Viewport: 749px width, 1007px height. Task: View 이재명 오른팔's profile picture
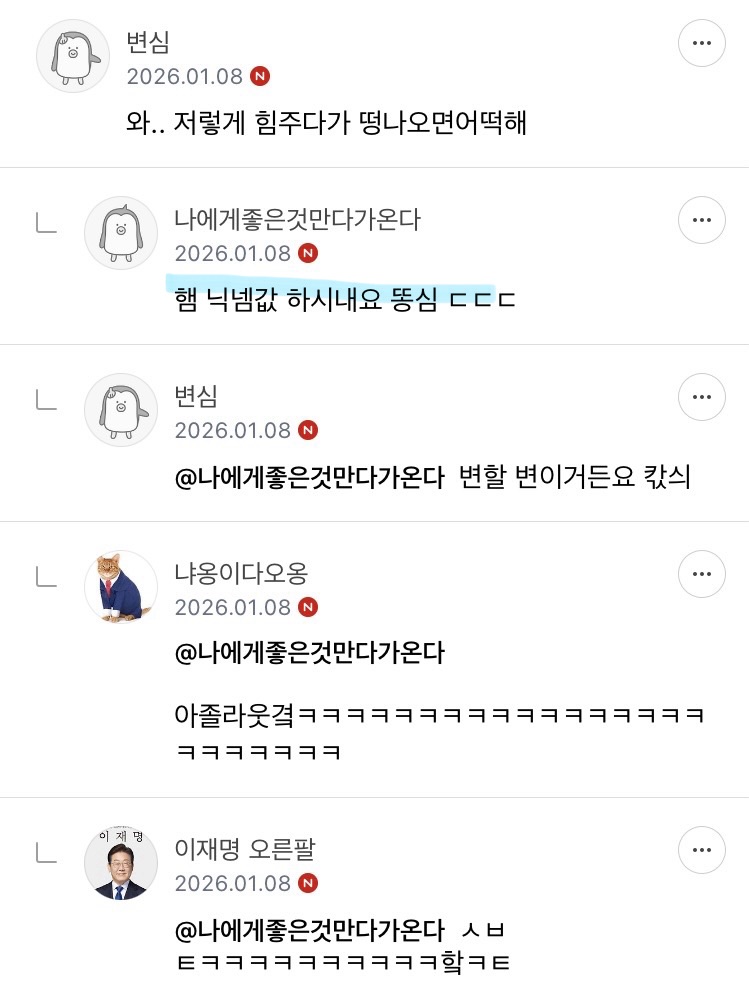pyautogui.click(x=121, y=863)
